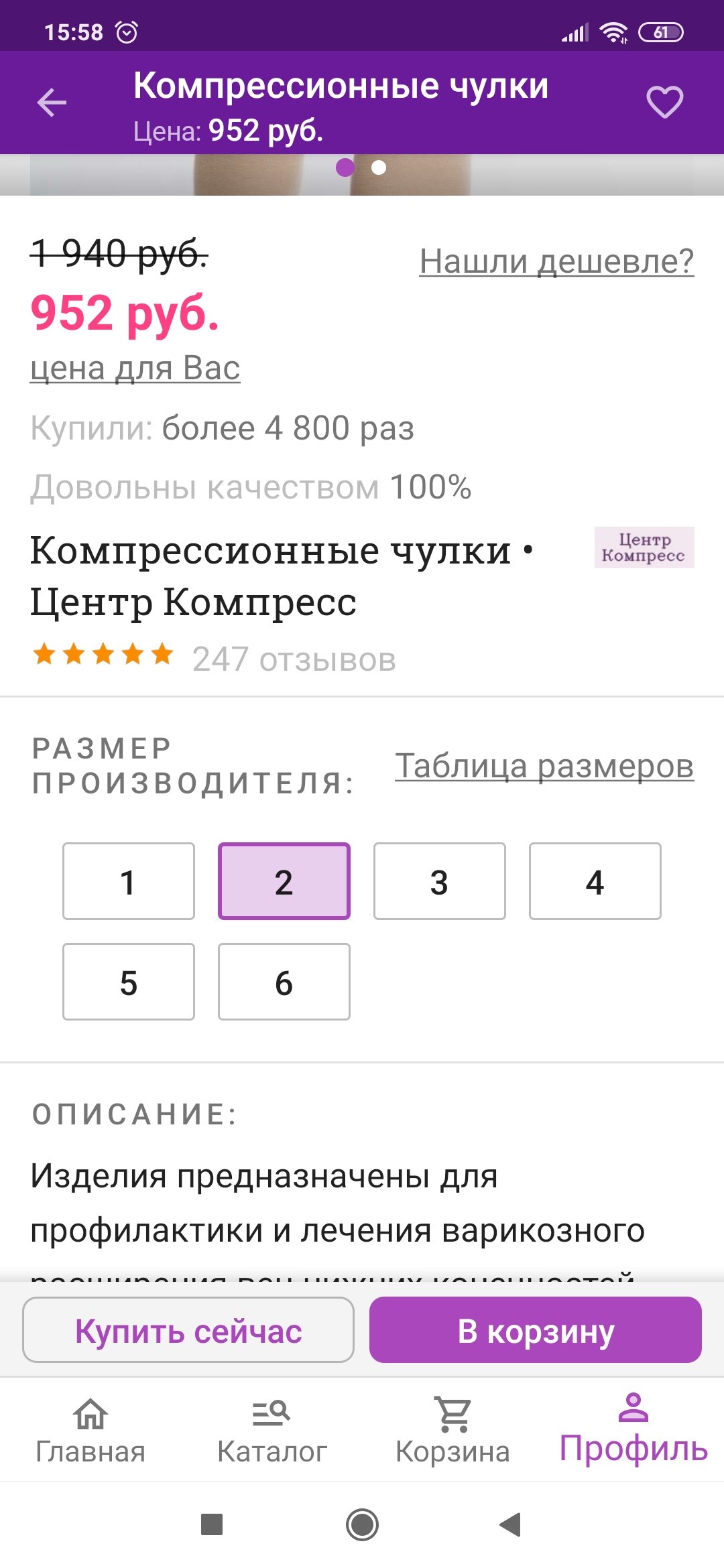The width and height of the screenshot is (724, 1568).
Task: Add item with 'В корзину' button
Action: pyautogui.click(x=536, y=1329)
